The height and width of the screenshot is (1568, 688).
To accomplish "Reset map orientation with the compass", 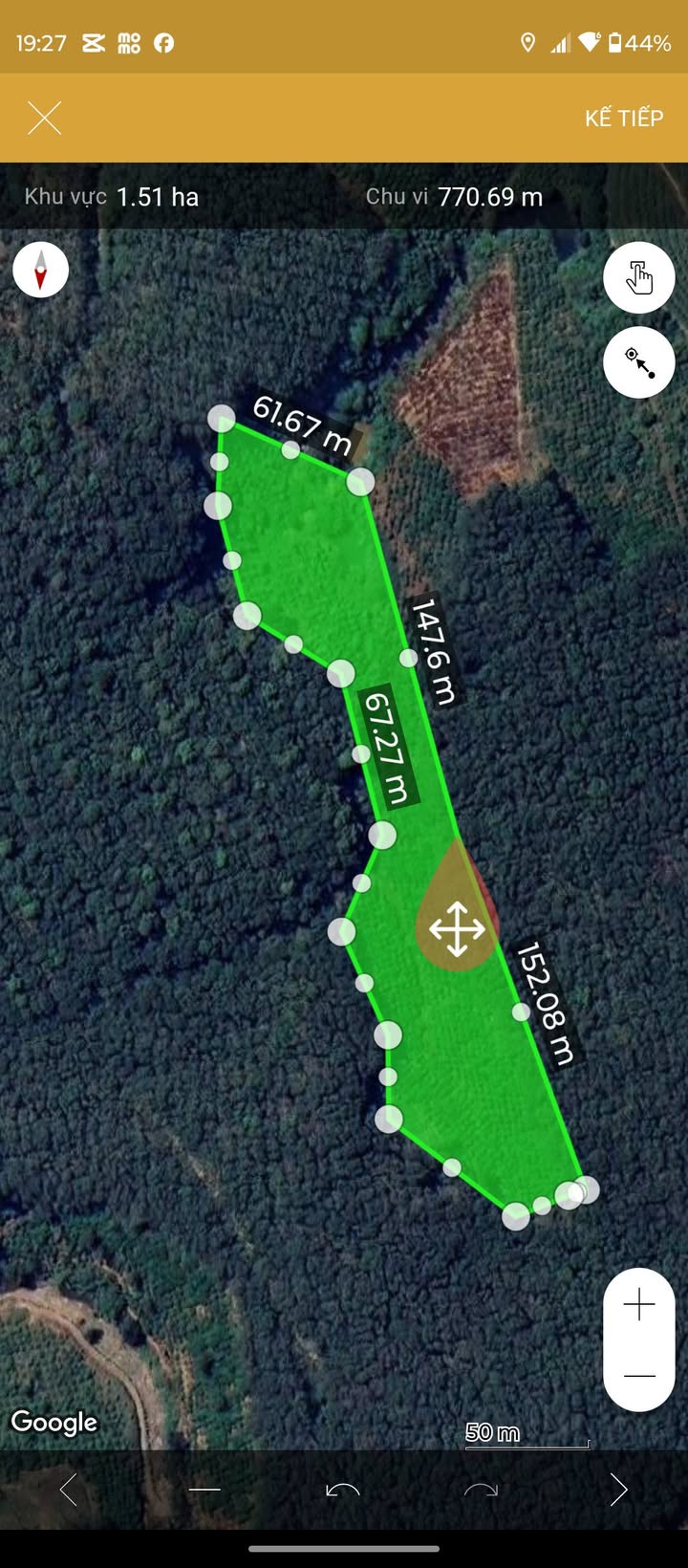I will pos(40,270).
